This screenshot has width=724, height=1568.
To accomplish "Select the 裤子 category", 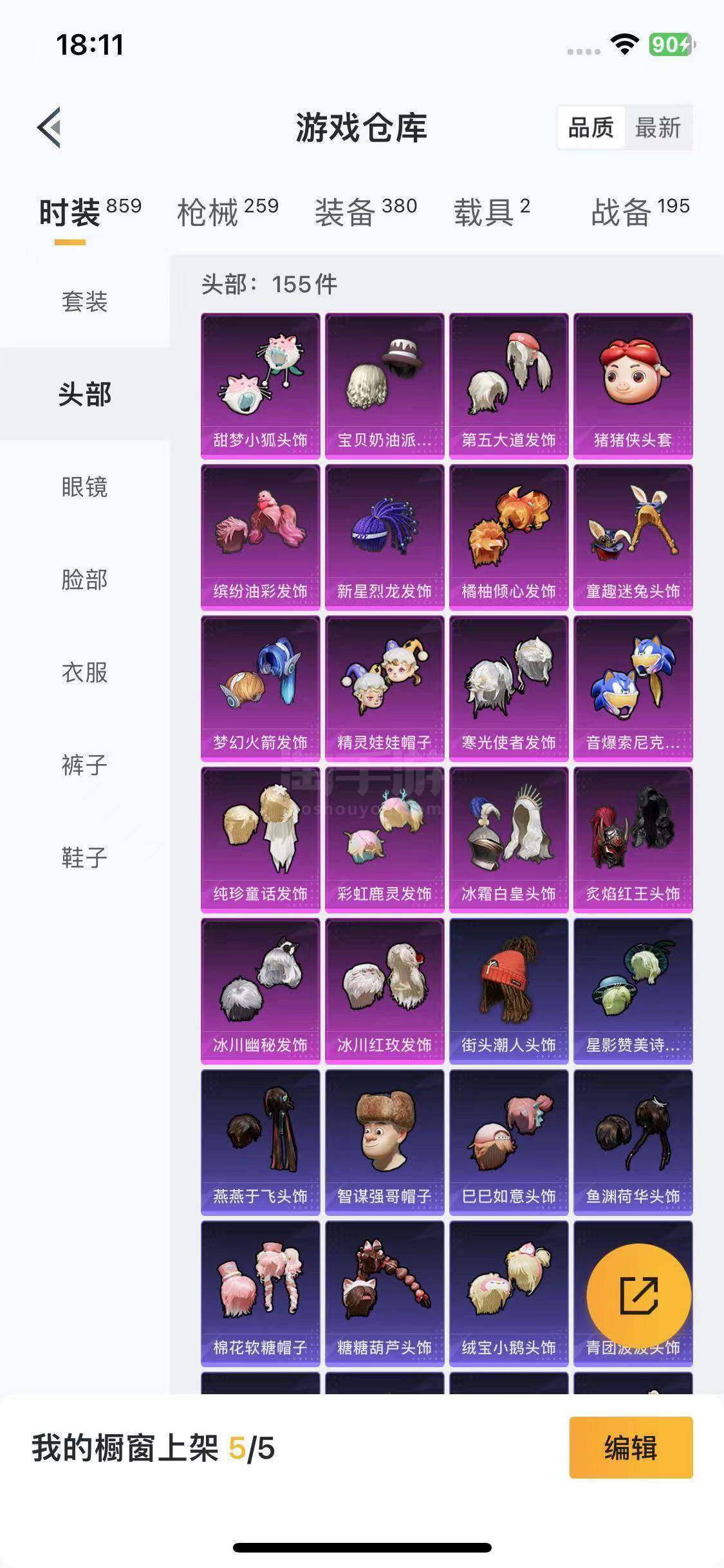I will tap(85, 765).
